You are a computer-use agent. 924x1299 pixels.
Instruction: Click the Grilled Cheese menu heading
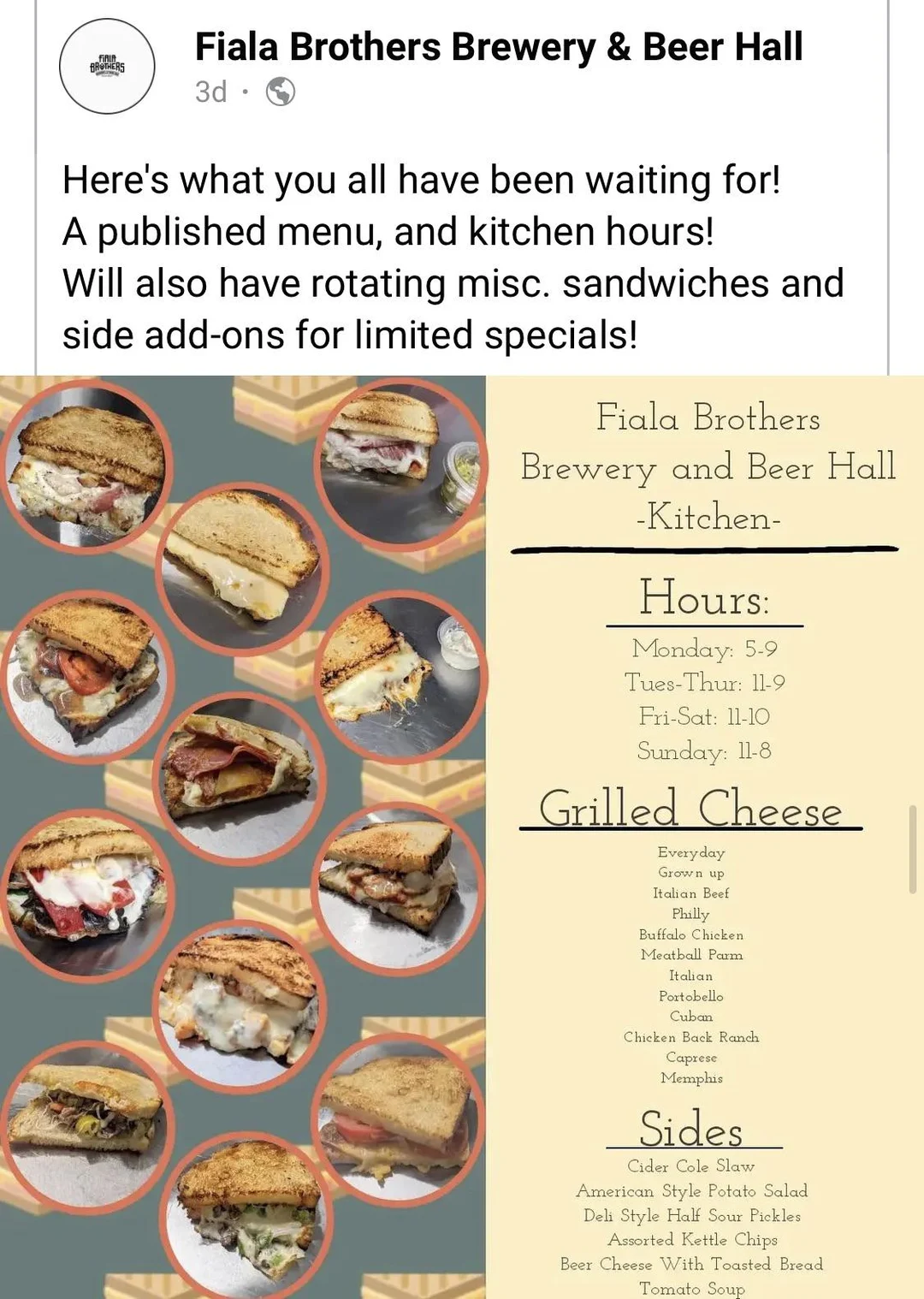tap(691, 810)
